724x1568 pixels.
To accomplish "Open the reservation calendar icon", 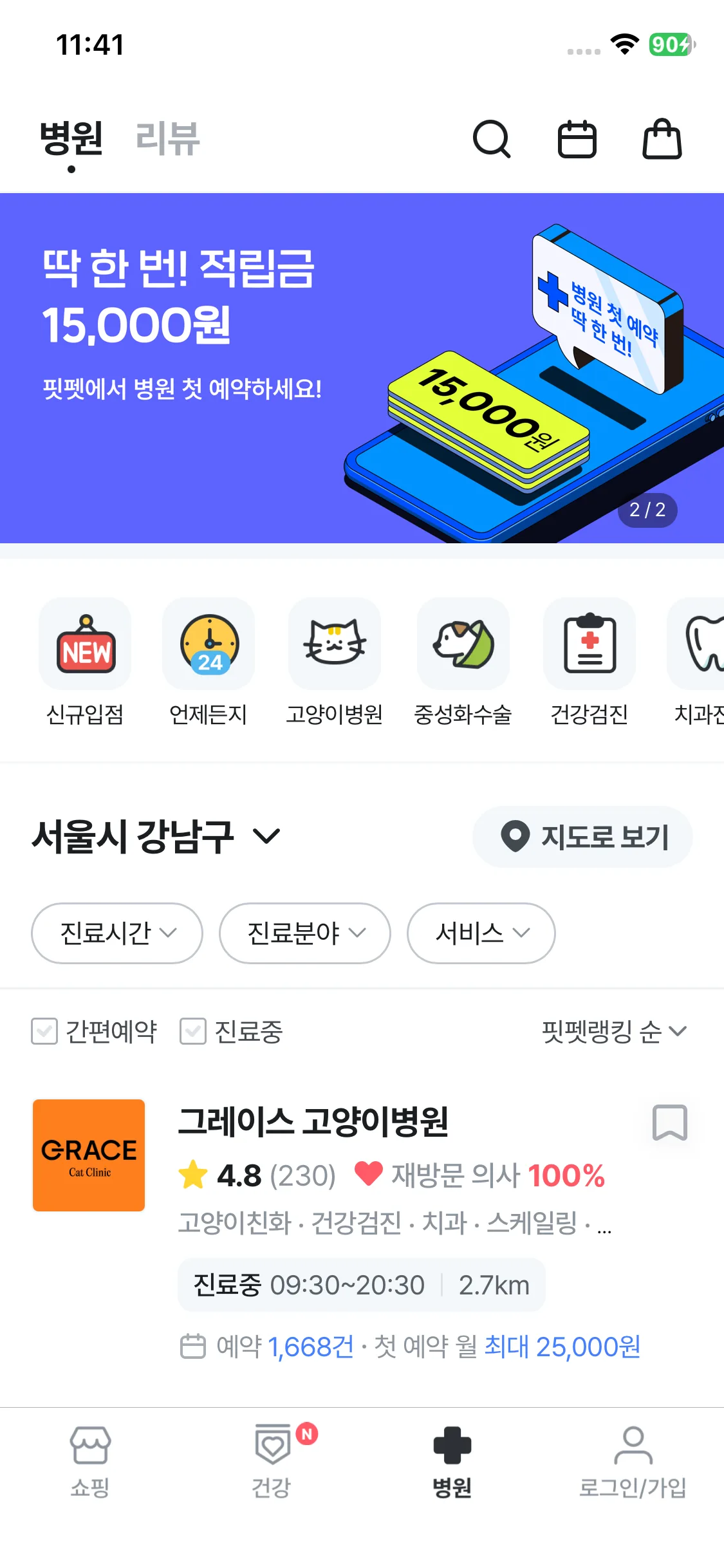I will tap(577, 139).
